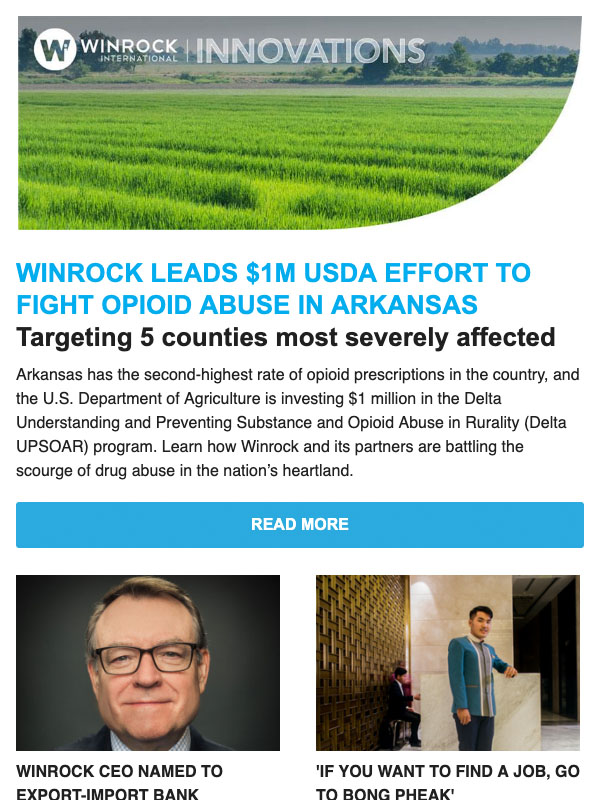Tap the READ MORE button
The height and width of the screenshot is (800, 600).
point(299,524)
